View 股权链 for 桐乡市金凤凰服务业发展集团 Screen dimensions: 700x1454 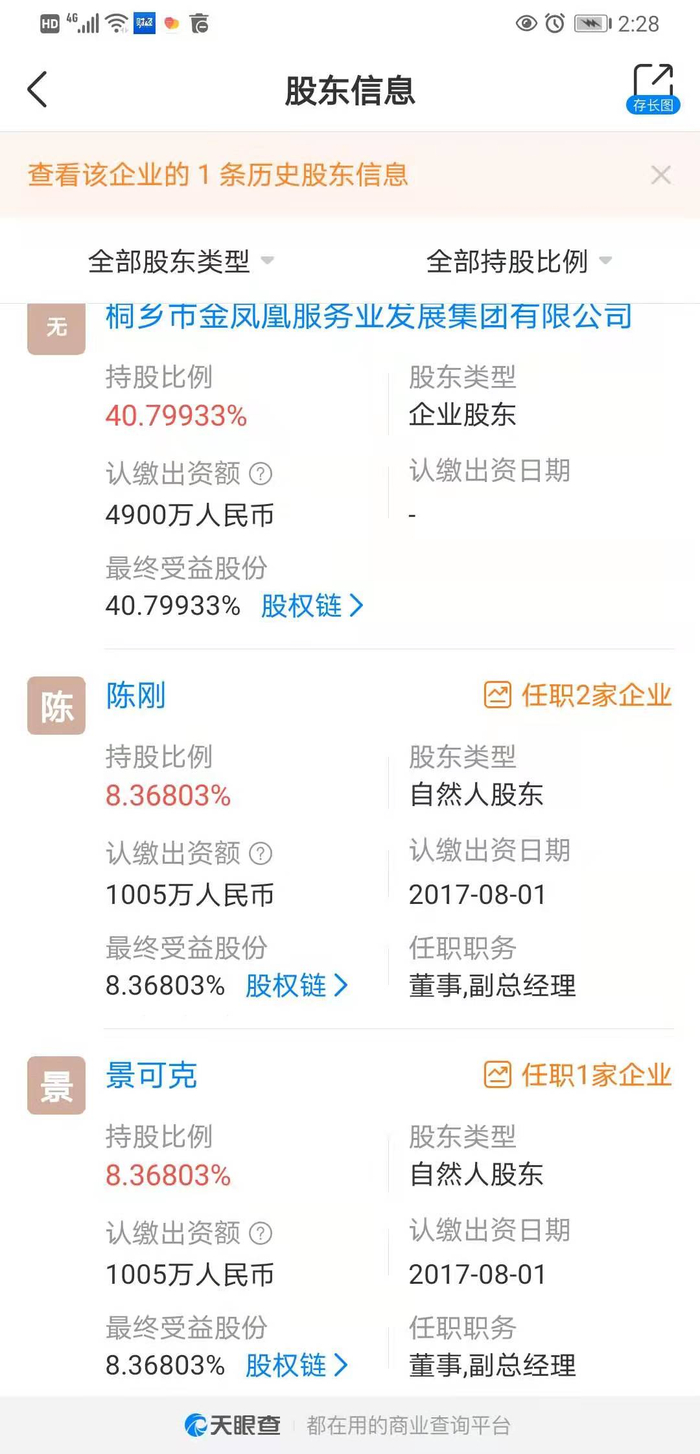312,606
